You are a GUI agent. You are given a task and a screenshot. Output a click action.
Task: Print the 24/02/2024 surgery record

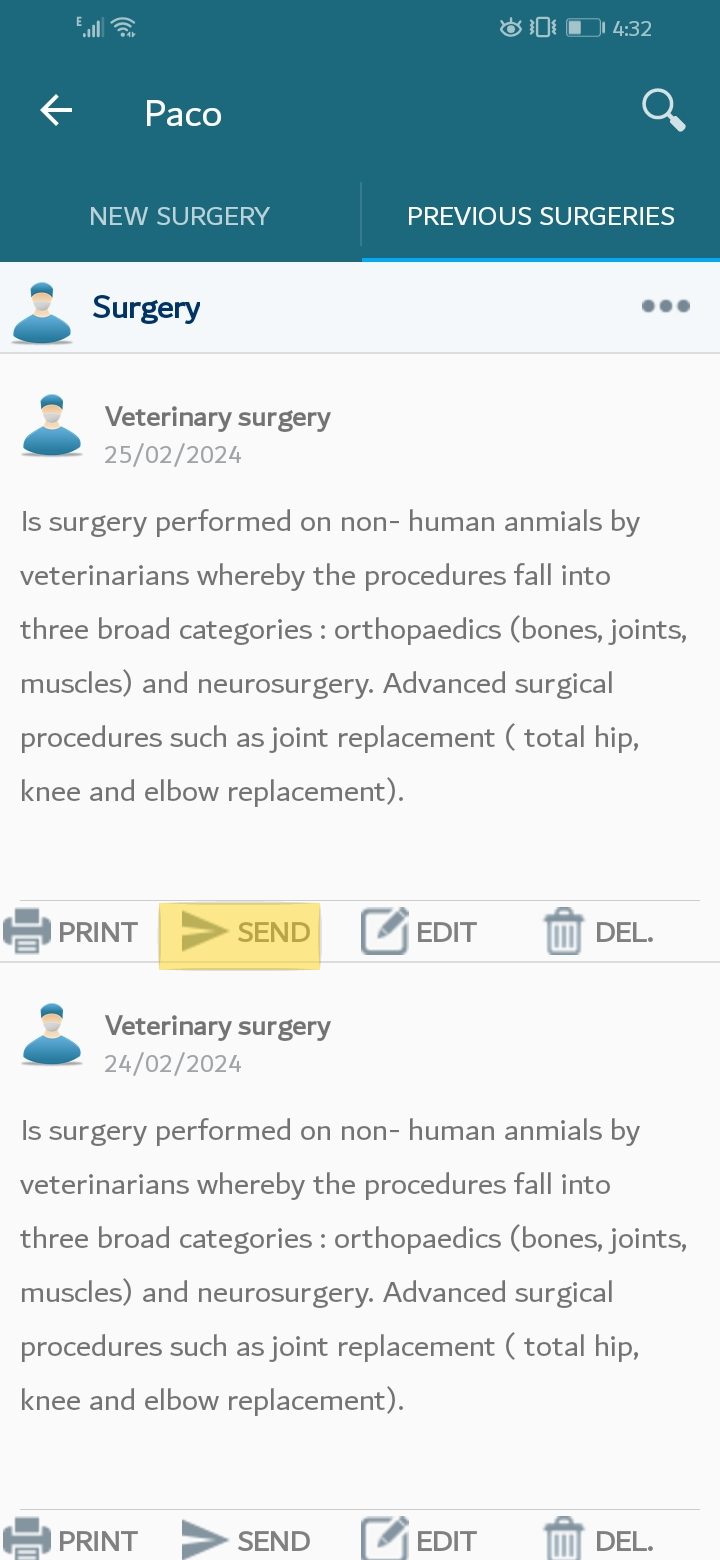point(70,1540)
